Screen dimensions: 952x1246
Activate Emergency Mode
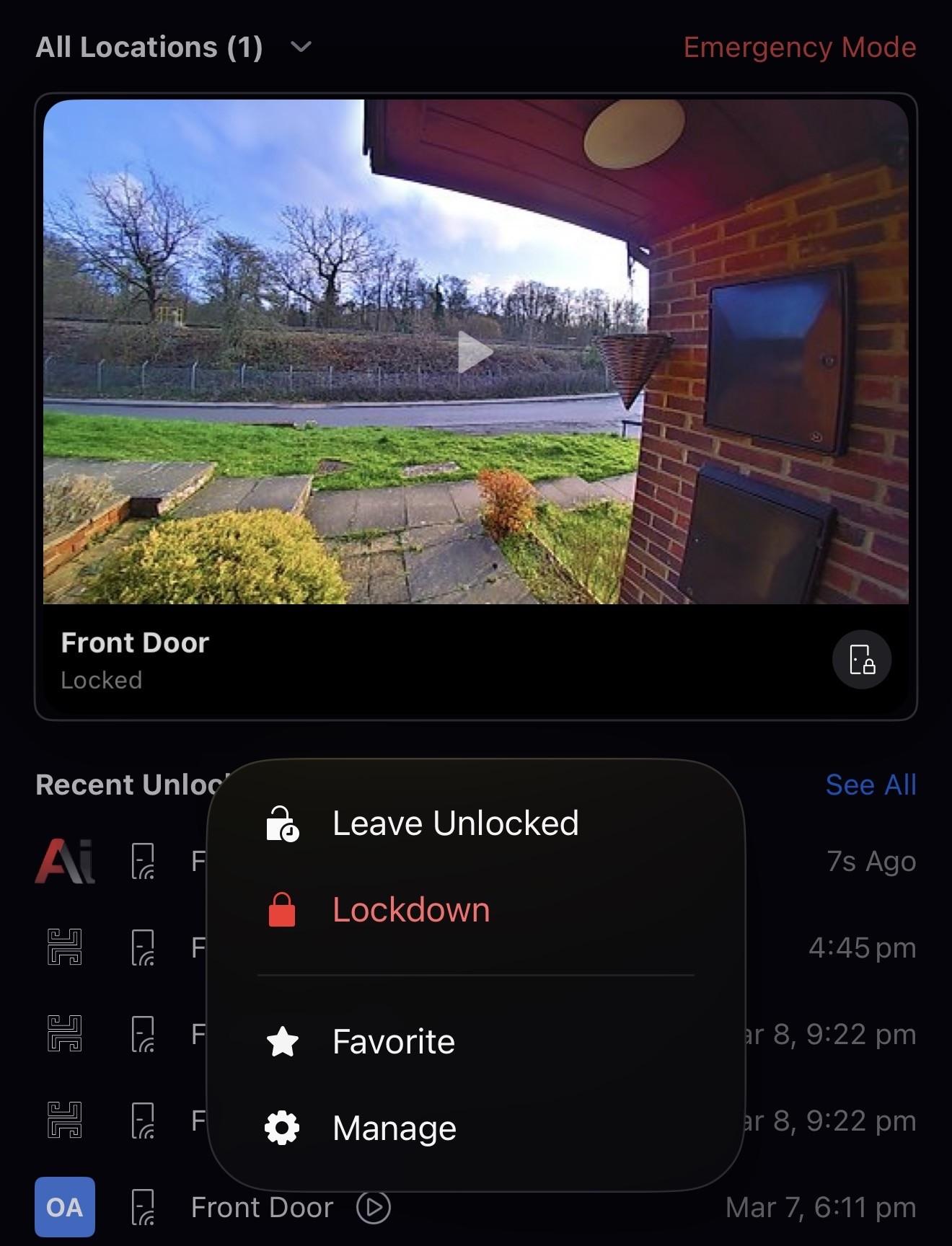pyautogui.click(x=799, y=48)
